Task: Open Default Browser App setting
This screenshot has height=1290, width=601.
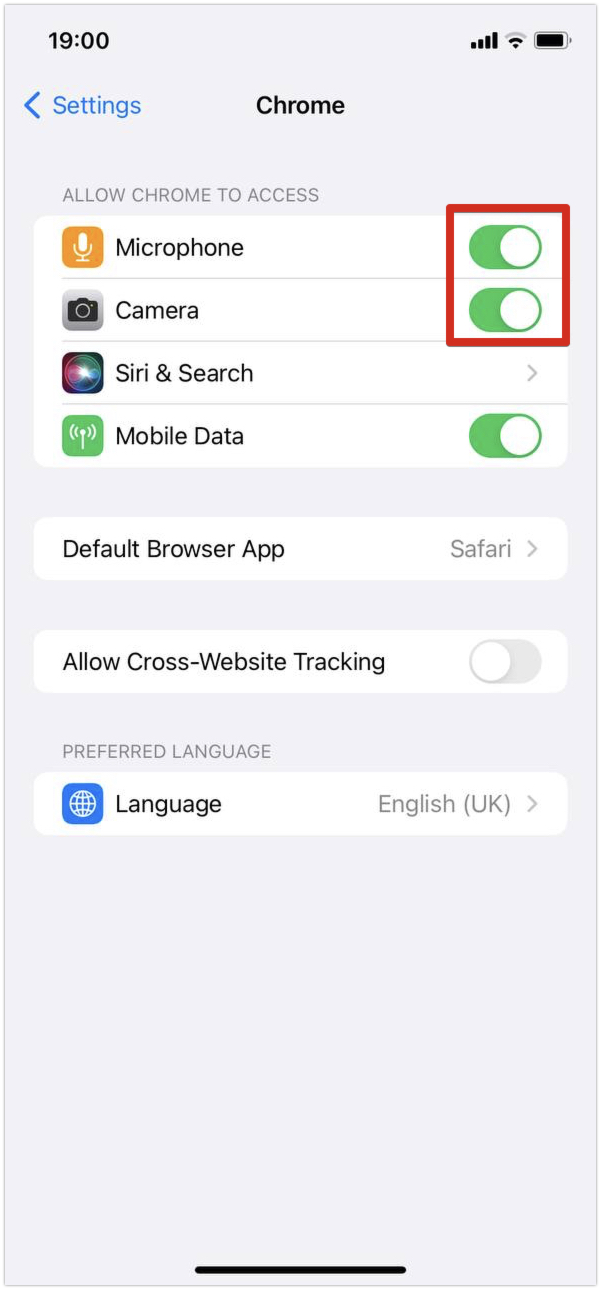Action: coord(300,549)
